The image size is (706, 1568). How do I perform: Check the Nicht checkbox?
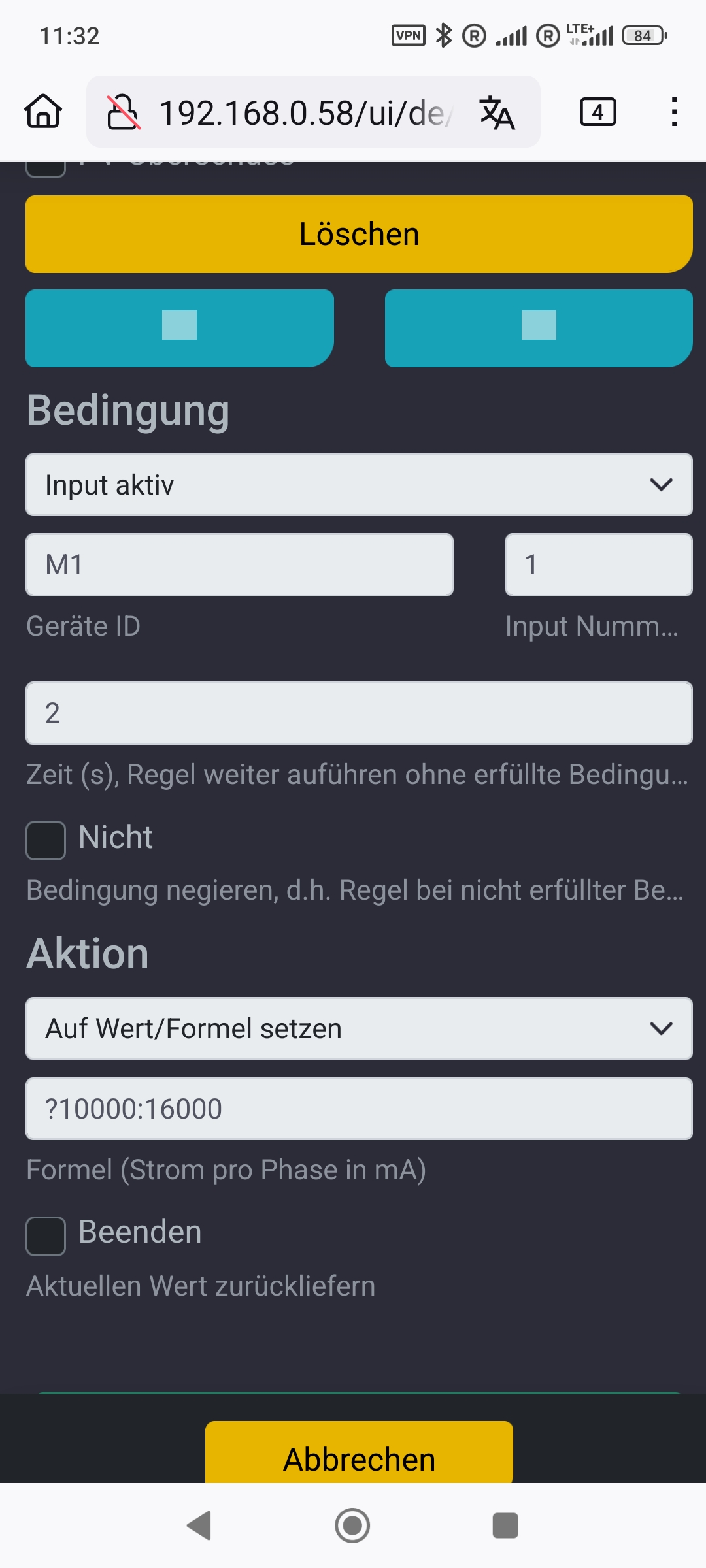coord(46,840)
